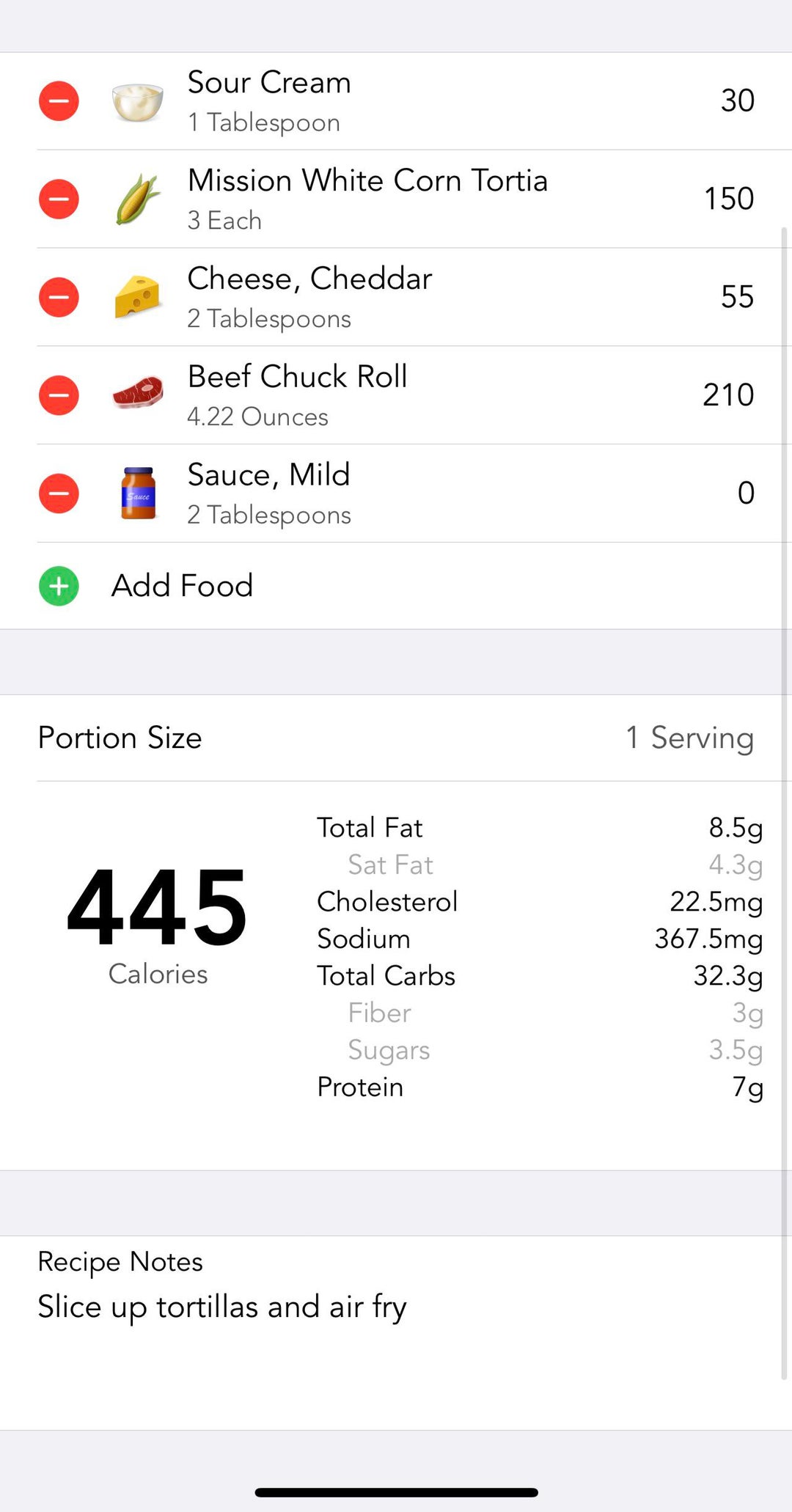Image resolution: width=792 pixels, height=1512 pixels.
Task: Add Food to the recipe
Action: tap(182, 586)
